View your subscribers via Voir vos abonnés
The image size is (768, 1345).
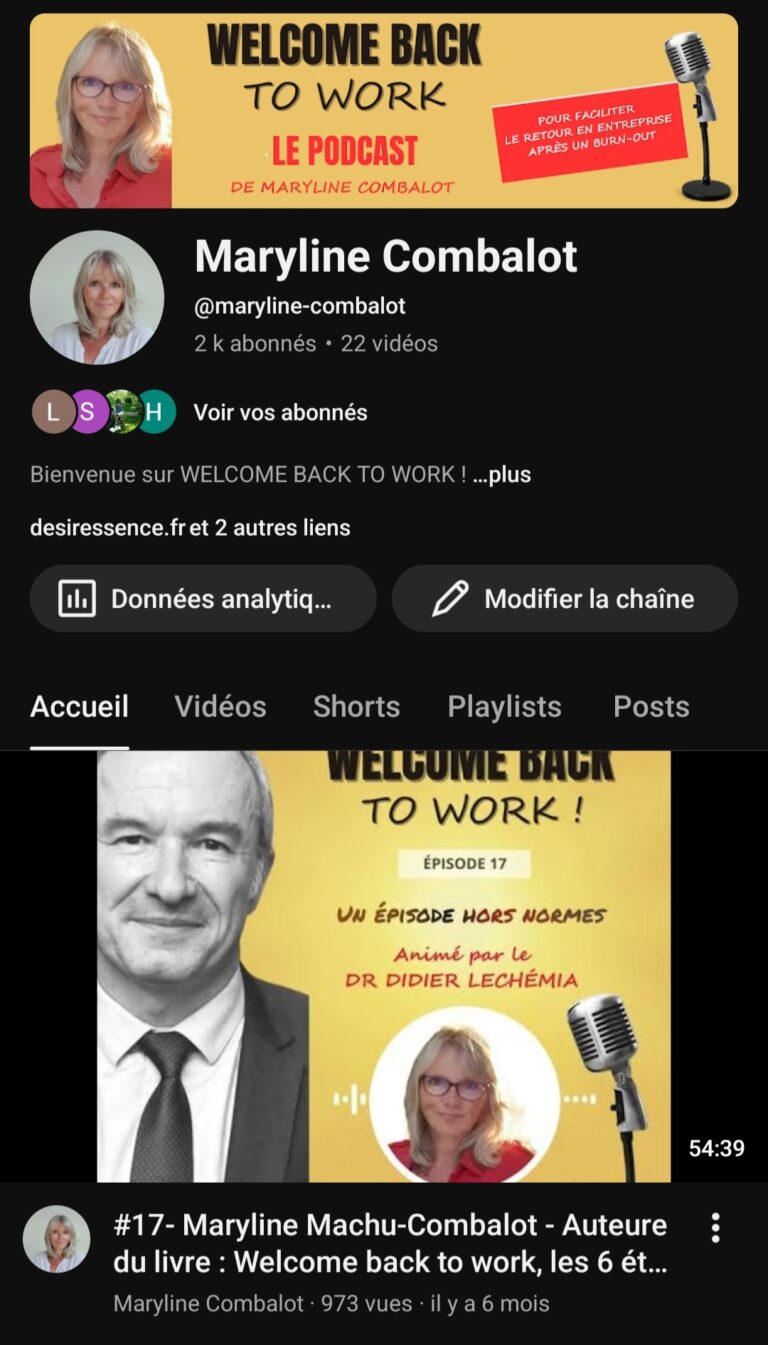pos(280,412)
